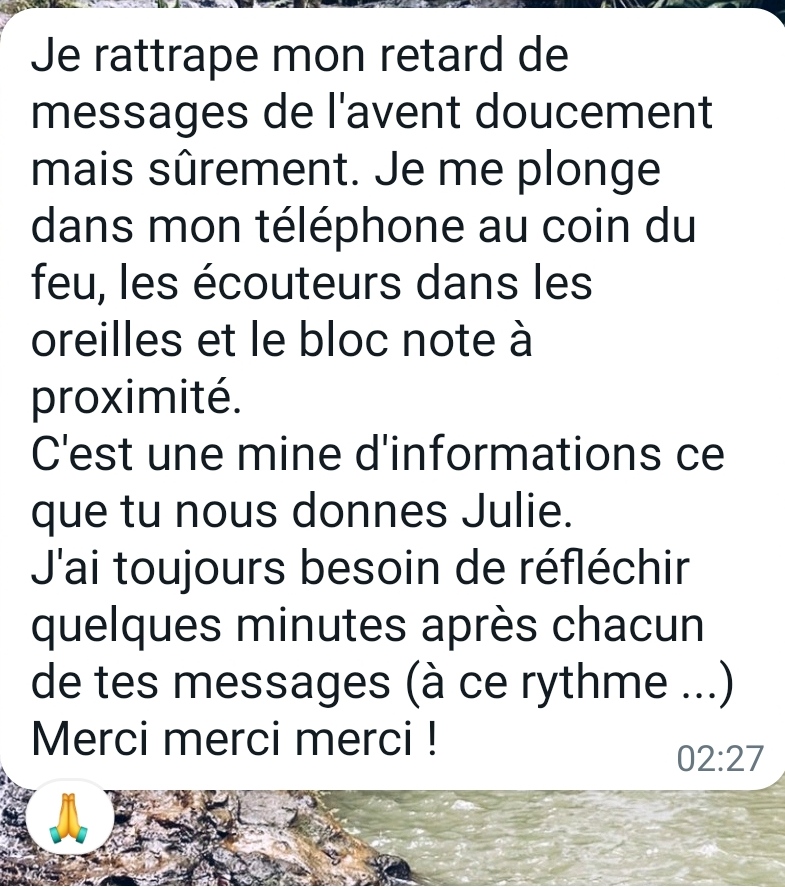Open the praying hands reaction under the message

(69, 817)
